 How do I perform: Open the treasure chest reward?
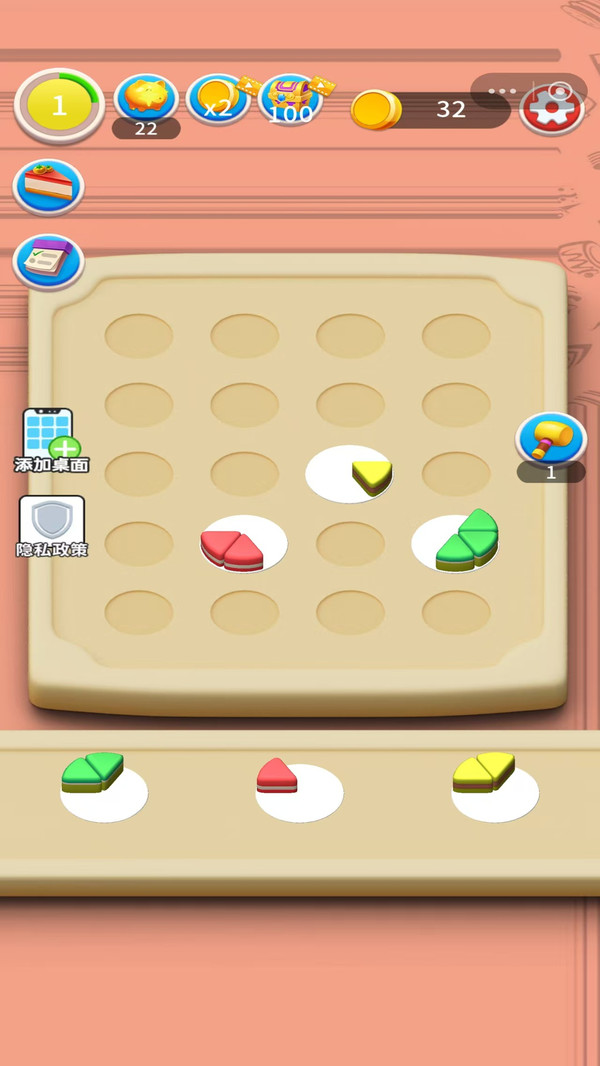pyautogui.click(x=291, y=101)
